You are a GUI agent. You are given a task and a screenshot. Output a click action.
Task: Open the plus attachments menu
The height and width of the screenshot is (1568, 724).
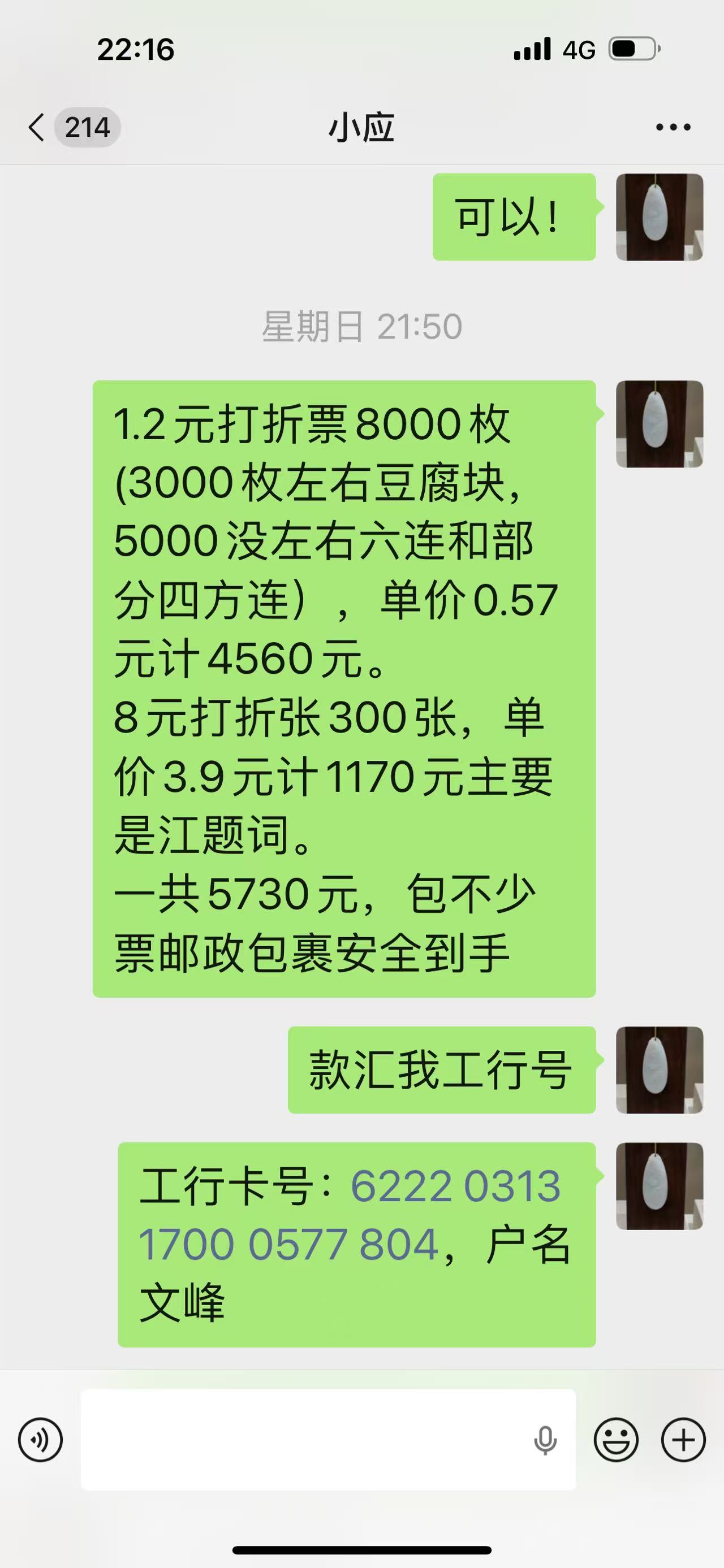click(x=683, y=1440)
